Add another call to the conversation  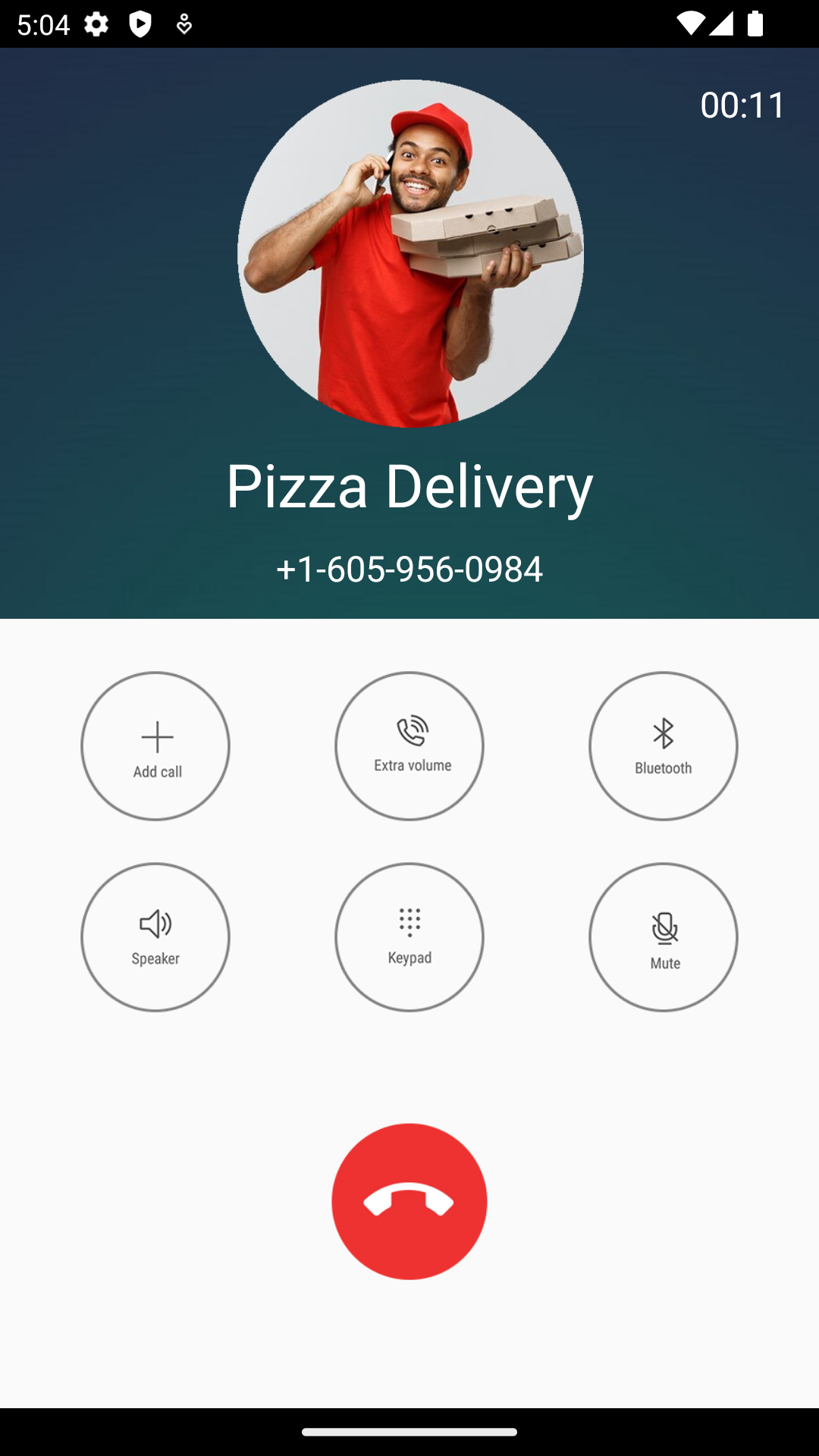[x=155, y=746]
